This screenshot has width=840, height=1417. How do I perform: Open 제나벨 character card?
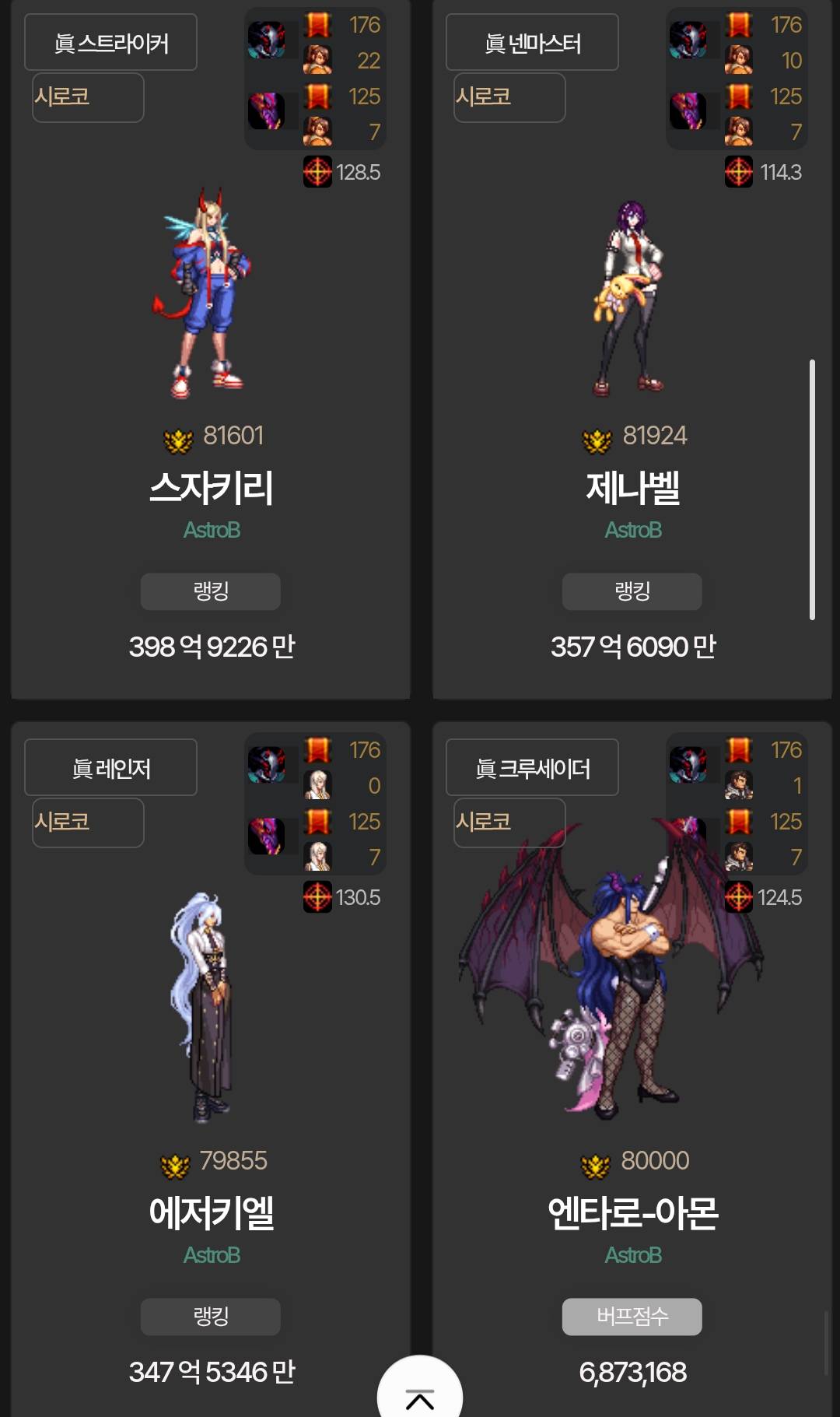point(632,487)
